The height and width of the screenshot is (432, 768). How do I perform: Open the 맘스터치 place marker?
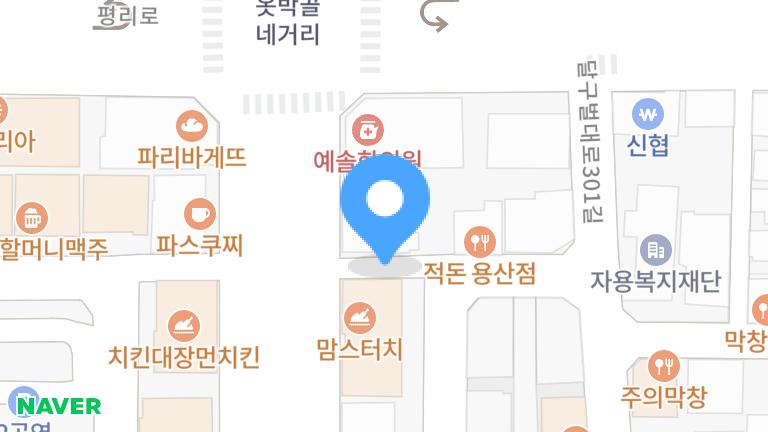[360, 318]
